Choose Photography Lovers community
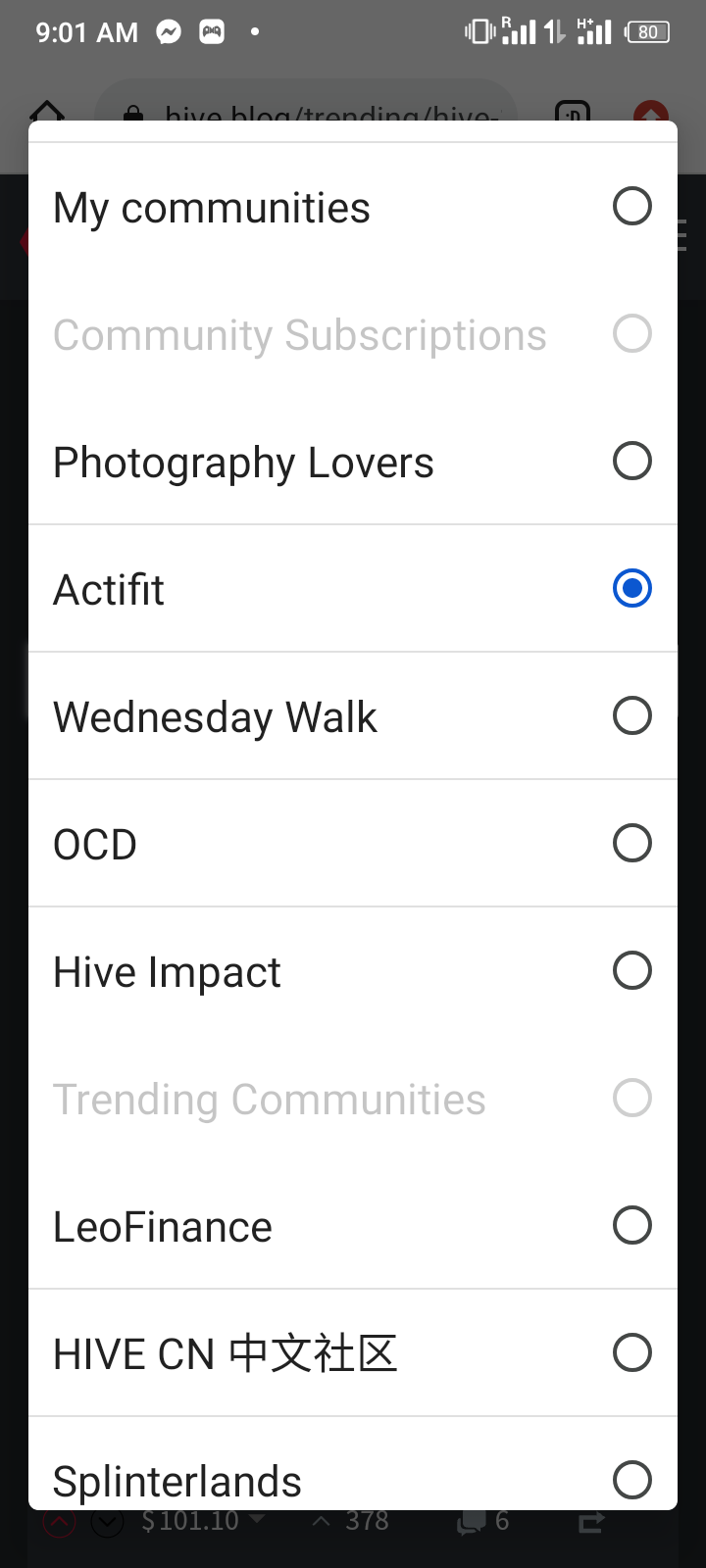 pos(353,462)
